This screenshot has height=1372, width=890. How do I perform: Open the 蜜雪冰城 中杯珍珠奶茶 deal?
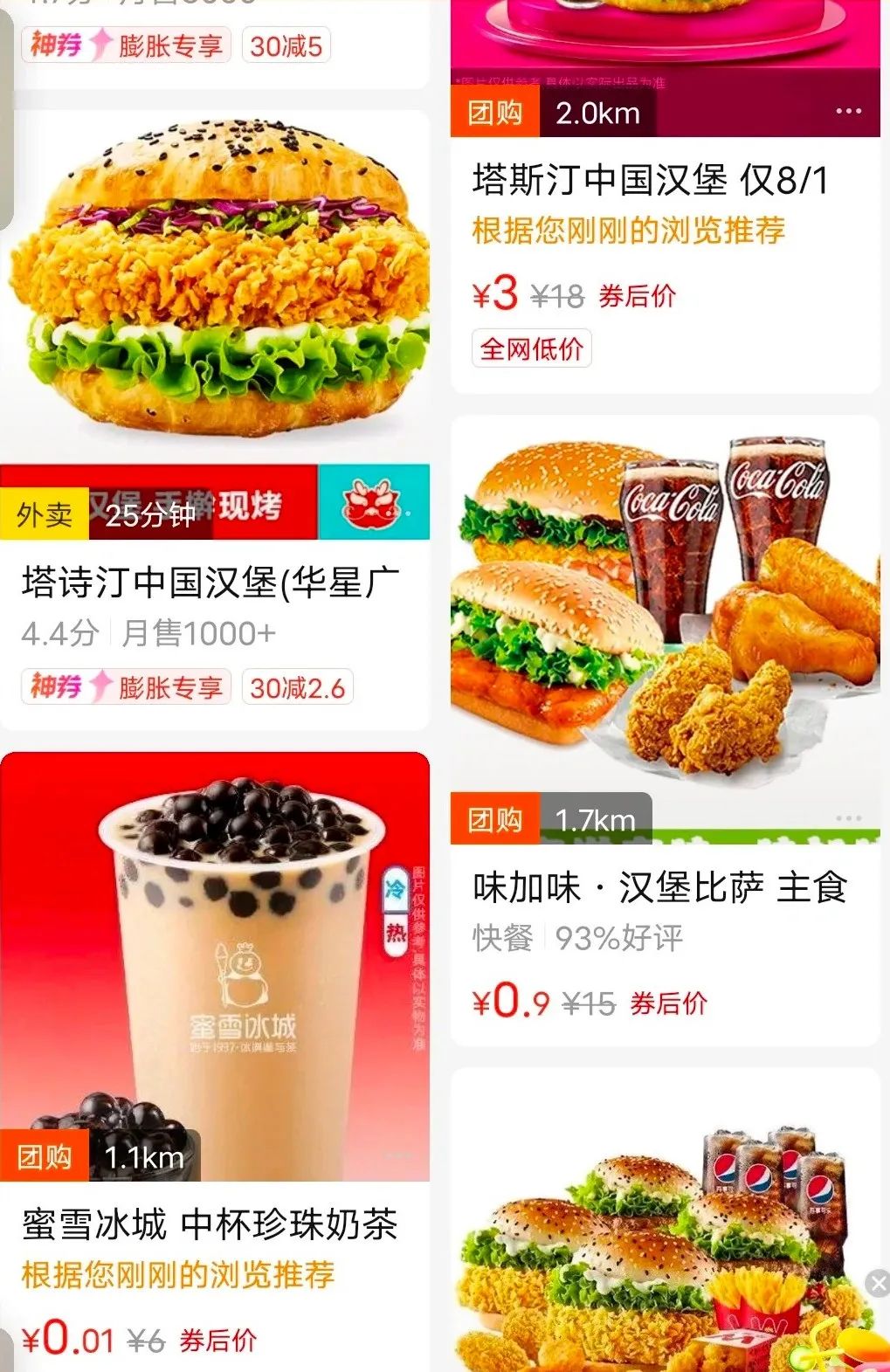[x=210, y=1224]
